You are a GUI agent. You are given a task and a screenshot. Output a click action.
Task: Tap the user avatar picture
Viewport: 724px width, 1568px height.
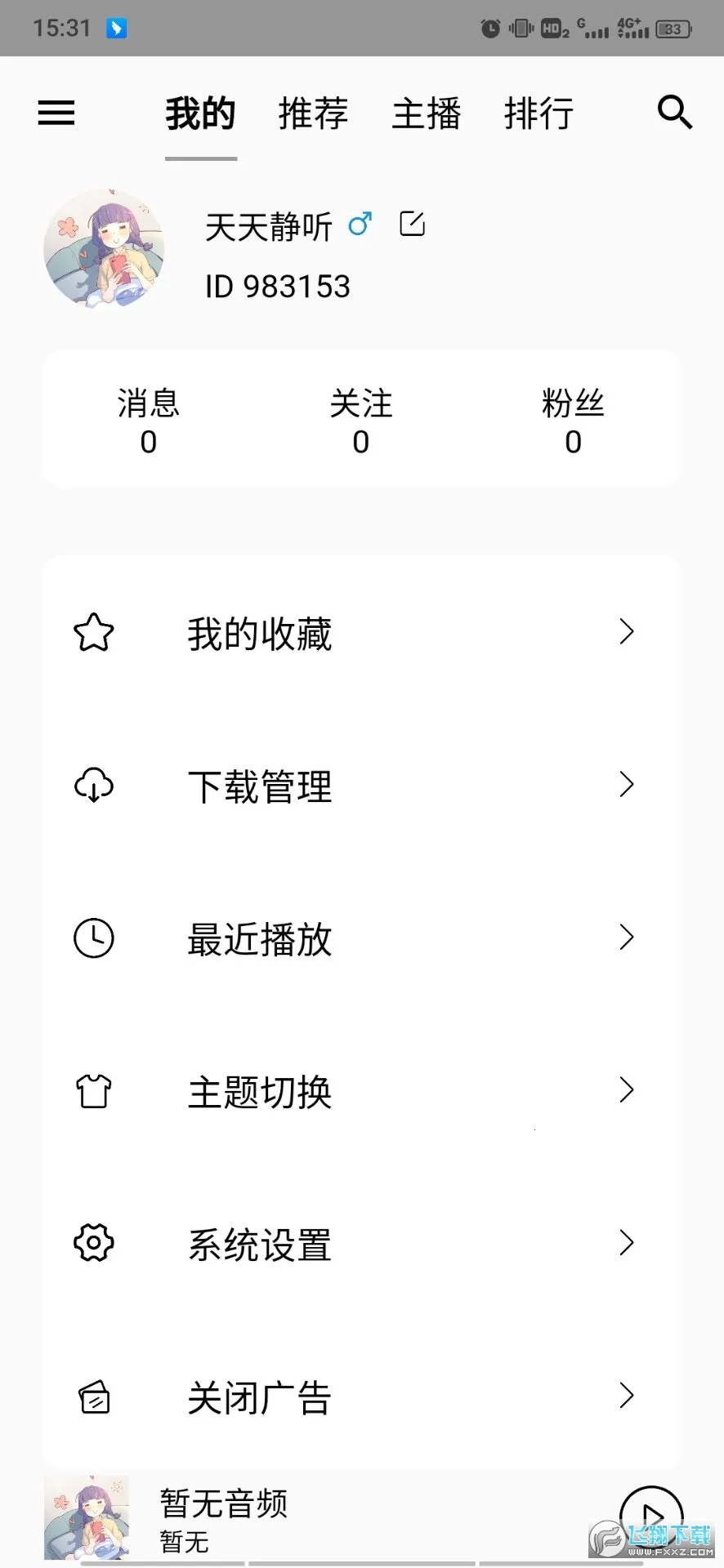pyautogui.click(x=105, y=249)
